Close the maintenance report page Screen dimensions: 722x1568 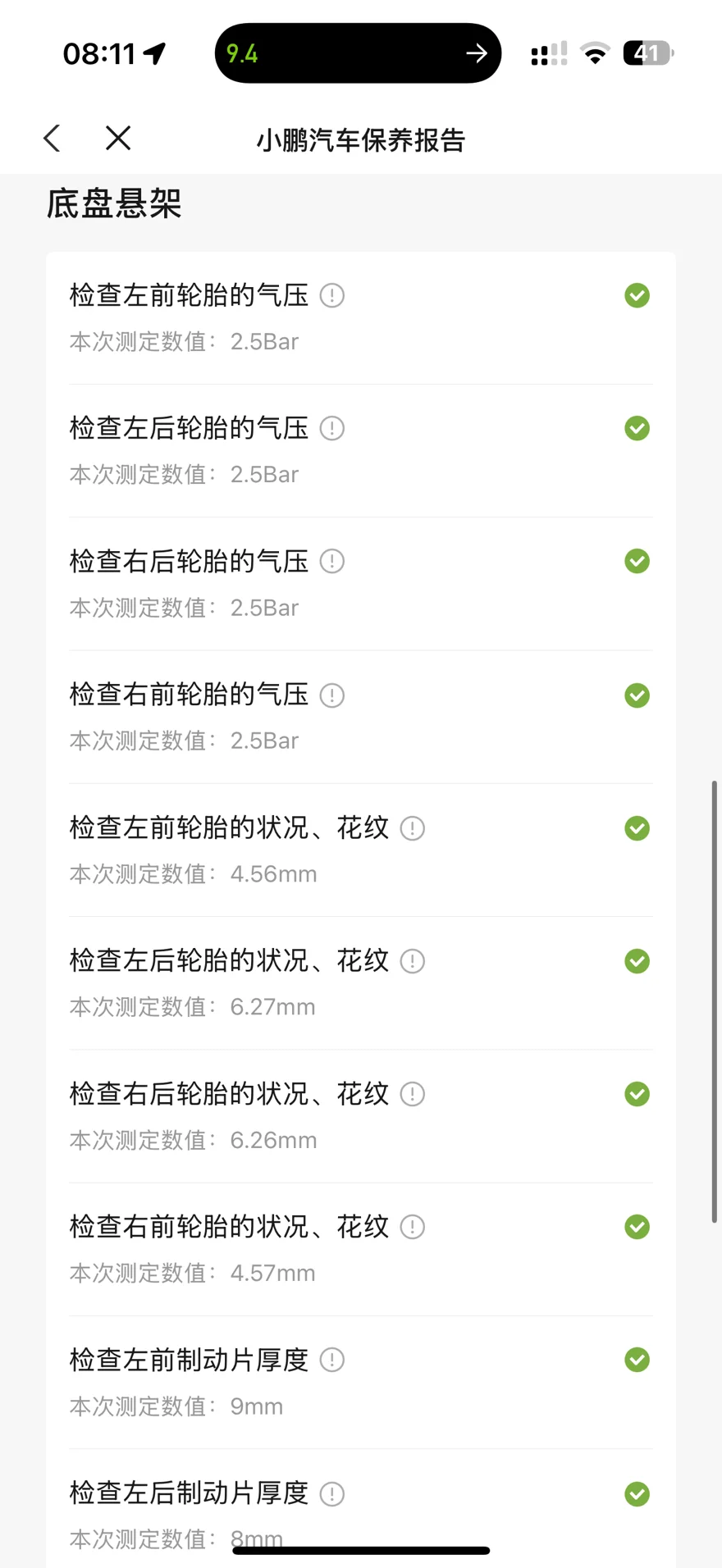click(x=118, y=138)
